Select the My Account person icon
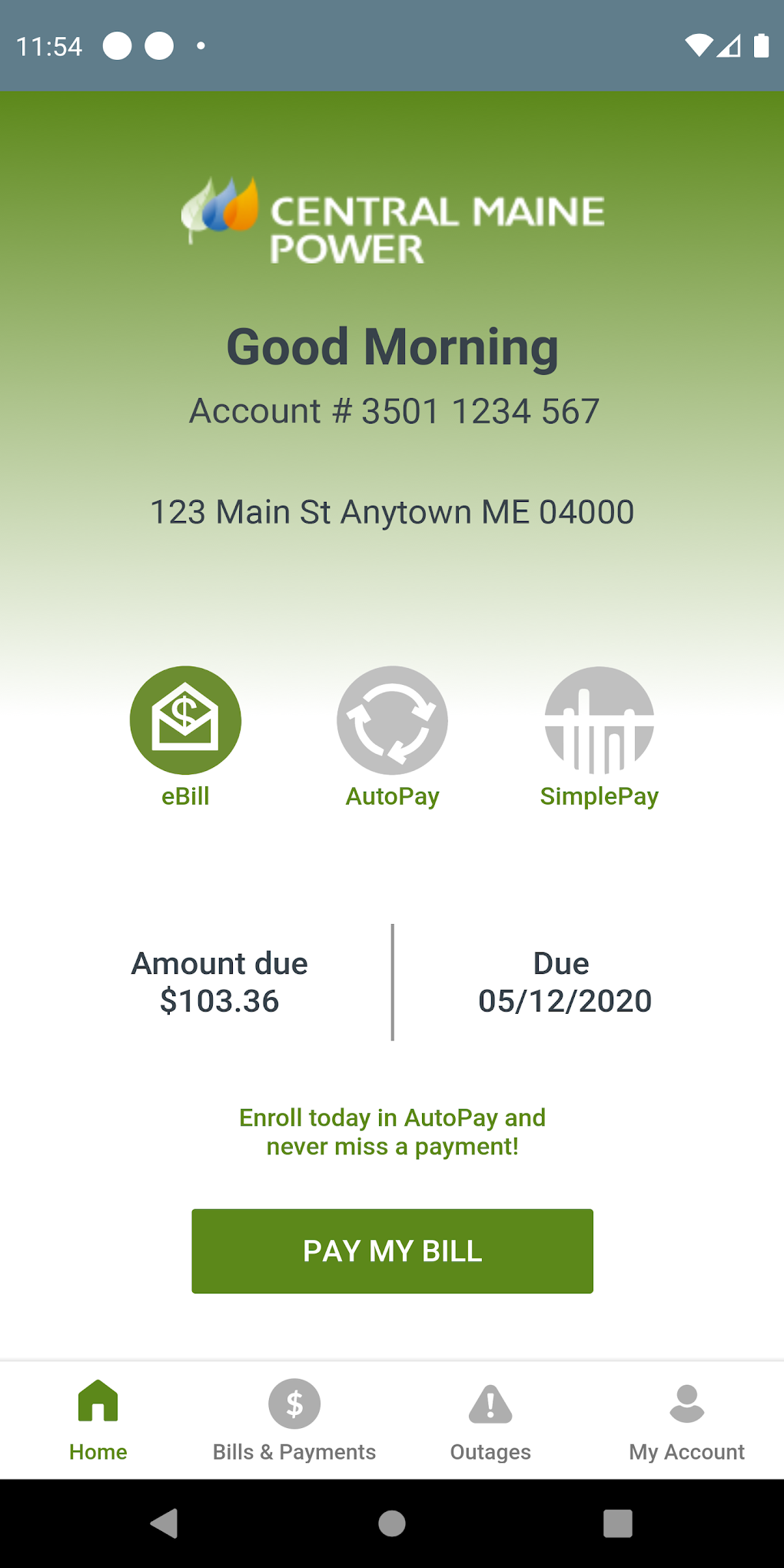 coord(686,1403)
